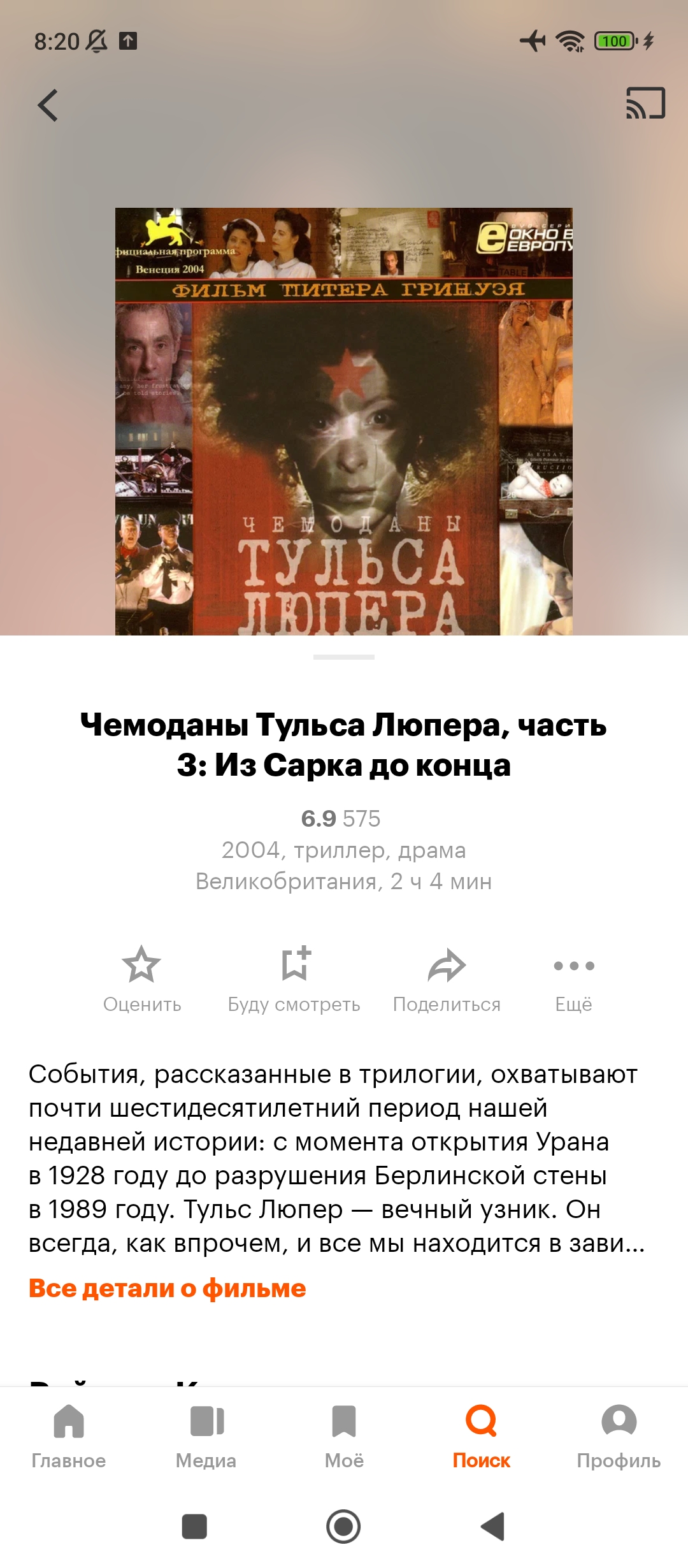Open Все детали о фильме link
688x1568 pixels.
[168, 1288]
